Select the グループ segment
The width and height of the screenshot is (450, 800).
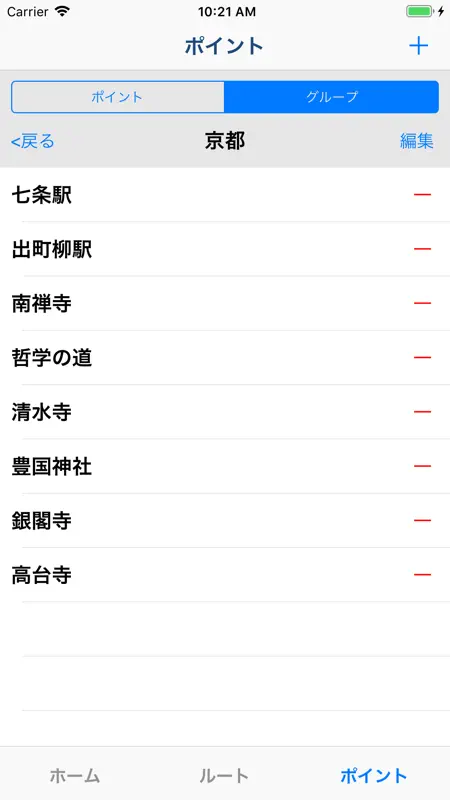click(x=332, y=97)
